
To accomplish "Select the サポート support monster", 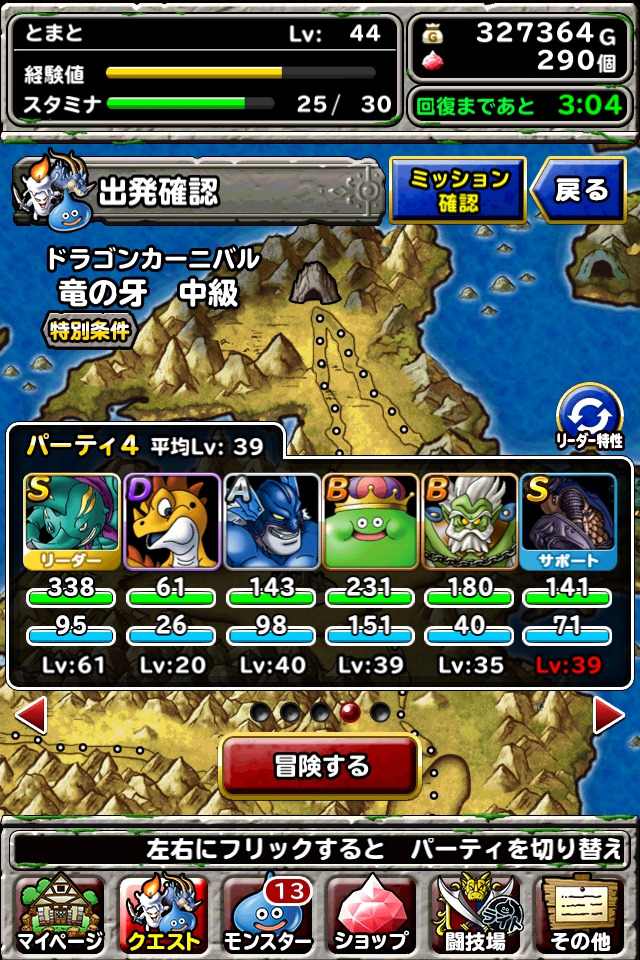I will coord(568,521).
